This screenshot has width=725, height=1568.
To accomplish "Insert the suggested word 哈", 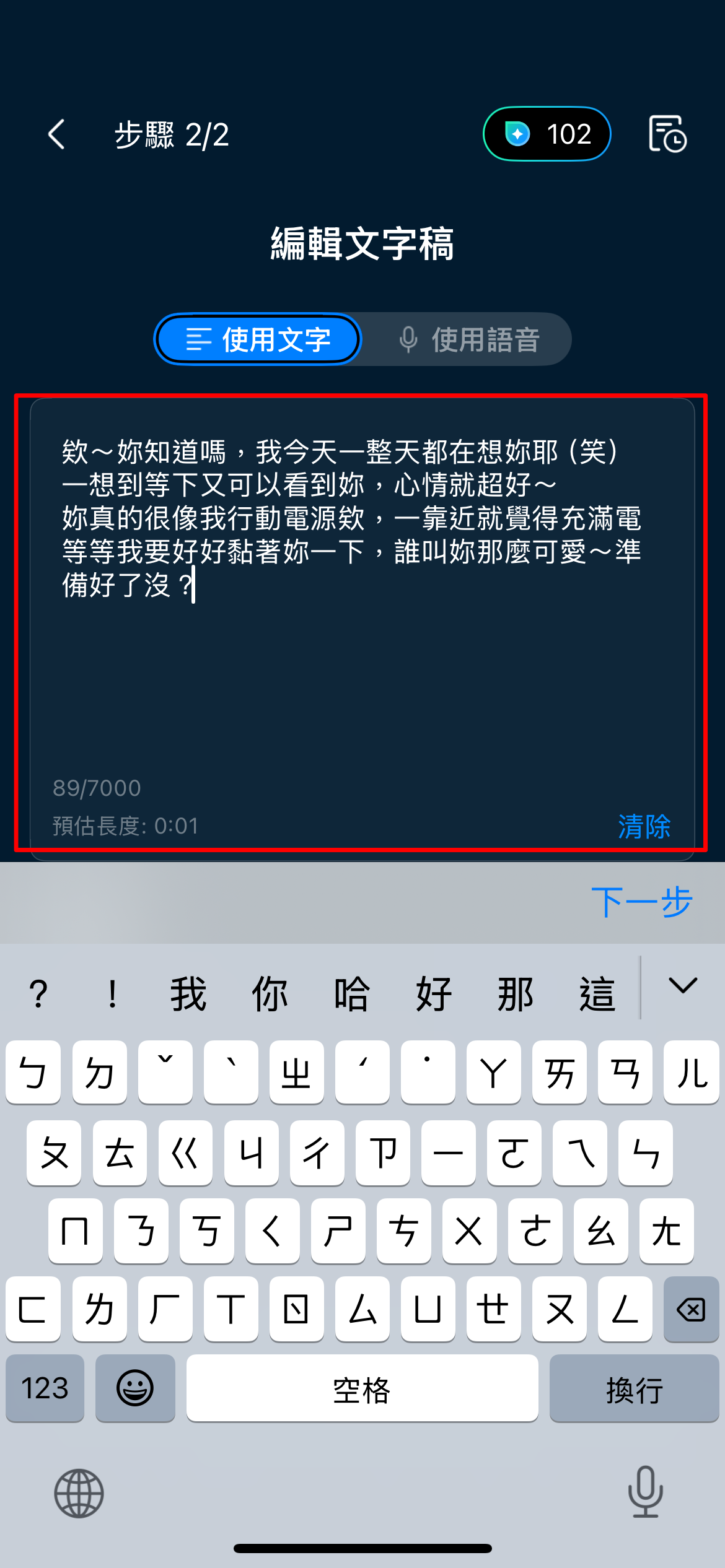I will (x=351, y=994).
